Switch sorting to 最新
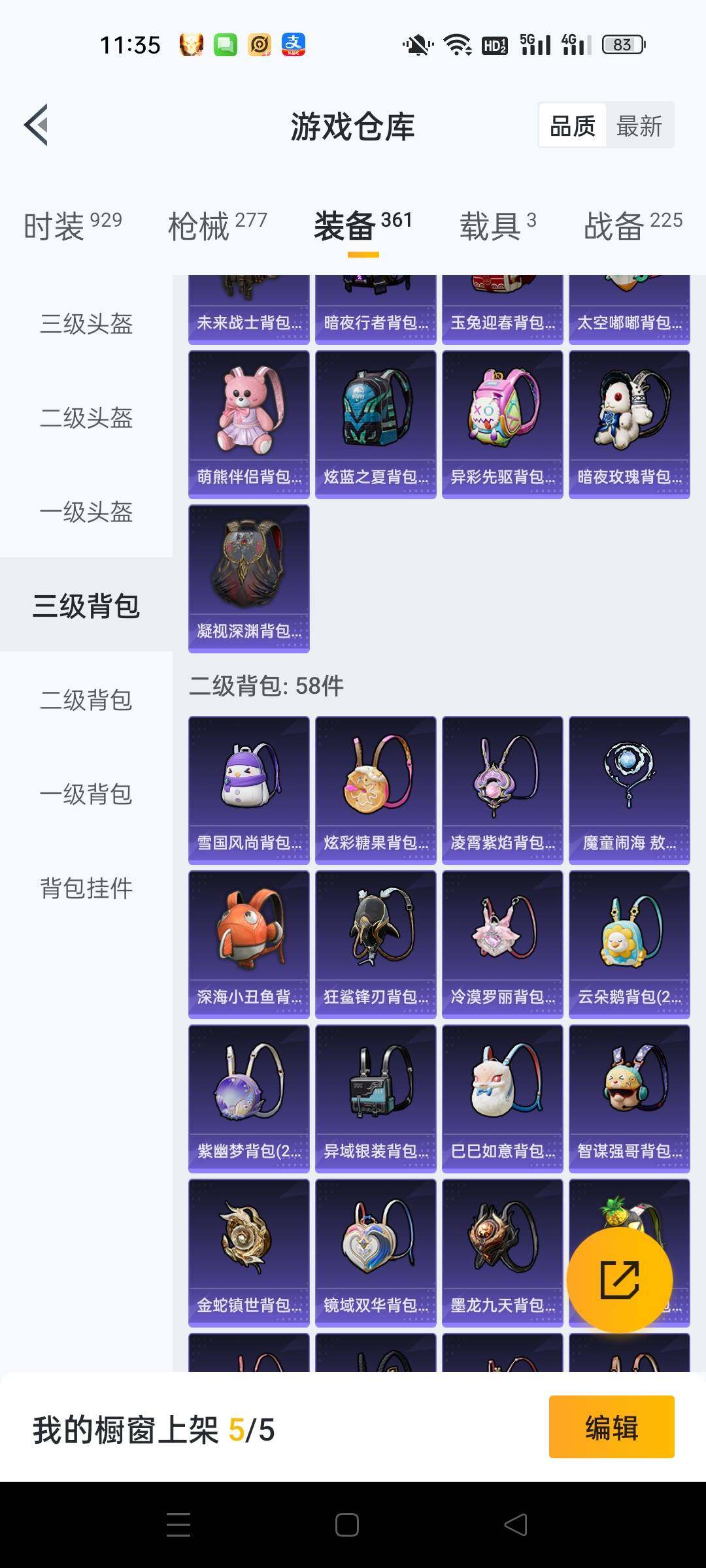Screen dimensions: 706x1568 point(641,124)
